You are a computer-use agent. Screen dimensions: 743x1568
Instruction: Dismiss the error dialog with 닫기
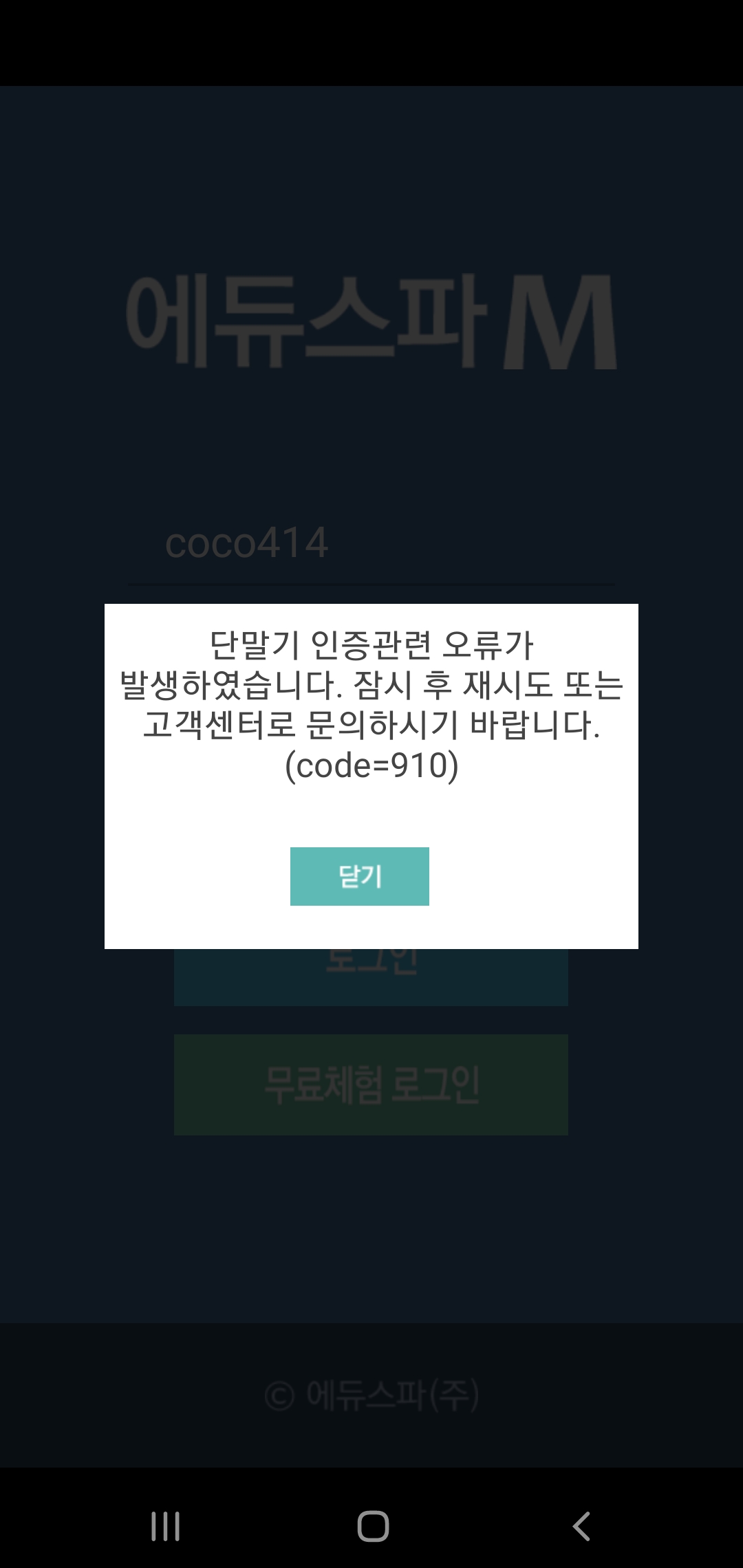[359, 876]
